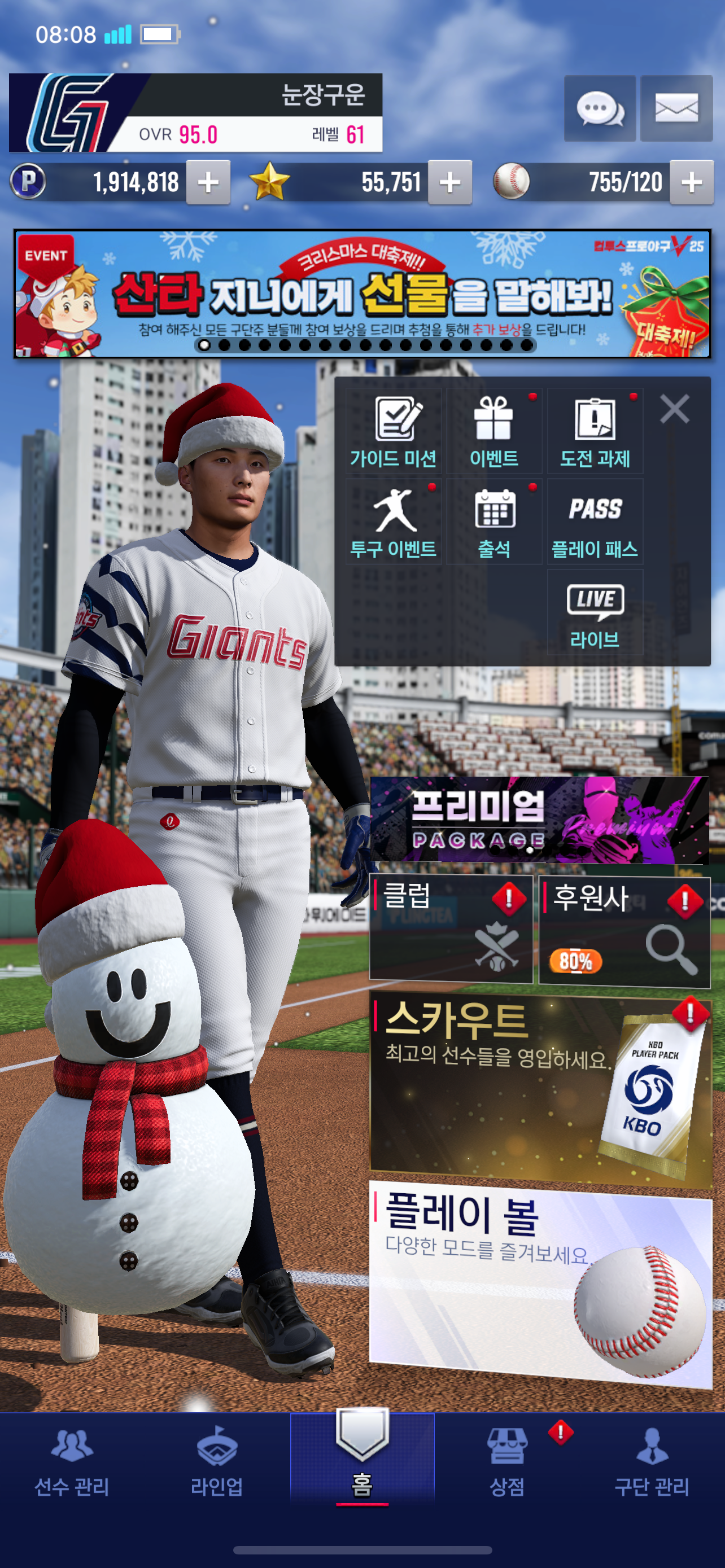Add more points with the P plus button
The image size is (725, 1568).
coord(208,182)
